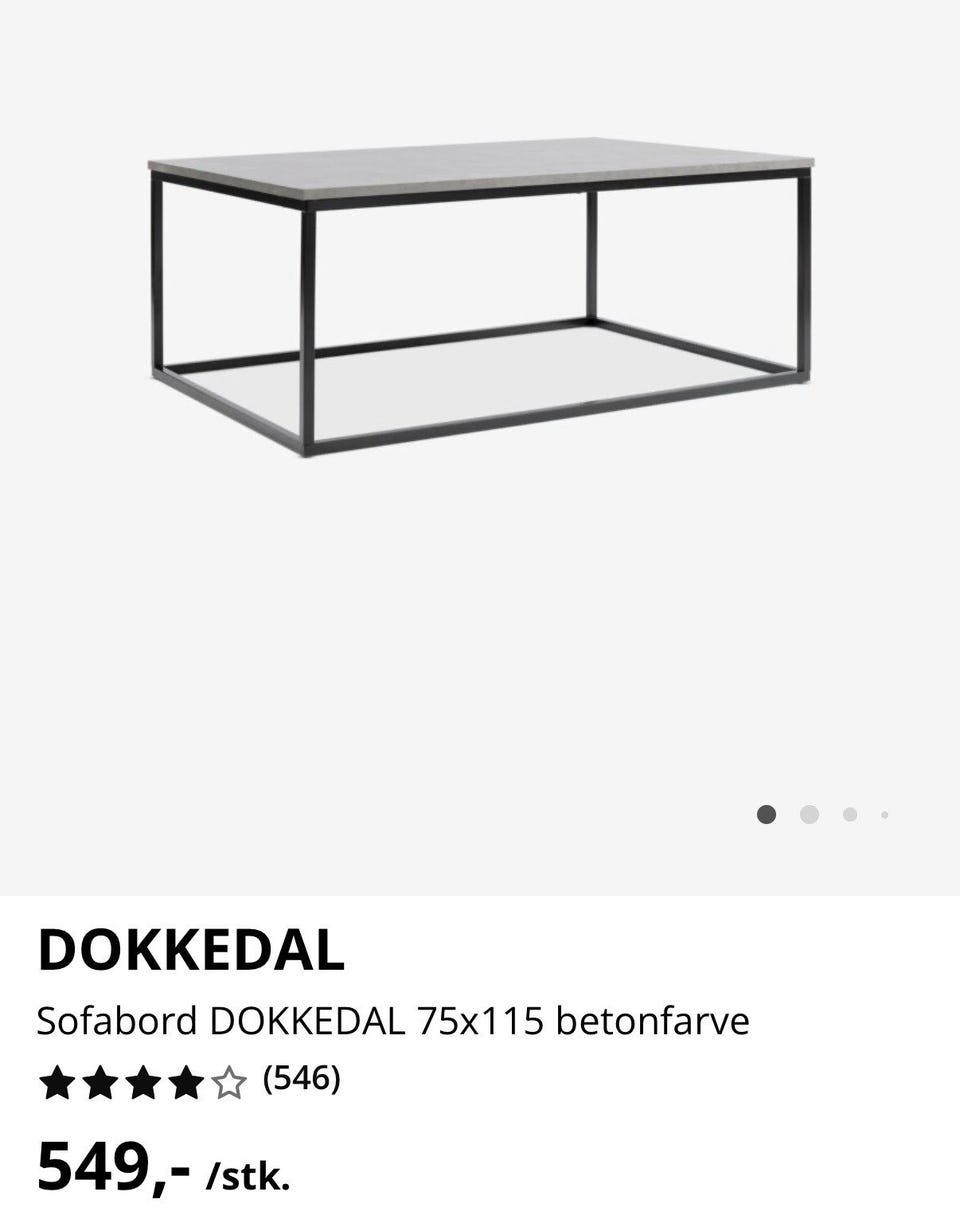960x1219 pixels.
Task: Select the third carousel navigation dot
Action: [849, 816]
